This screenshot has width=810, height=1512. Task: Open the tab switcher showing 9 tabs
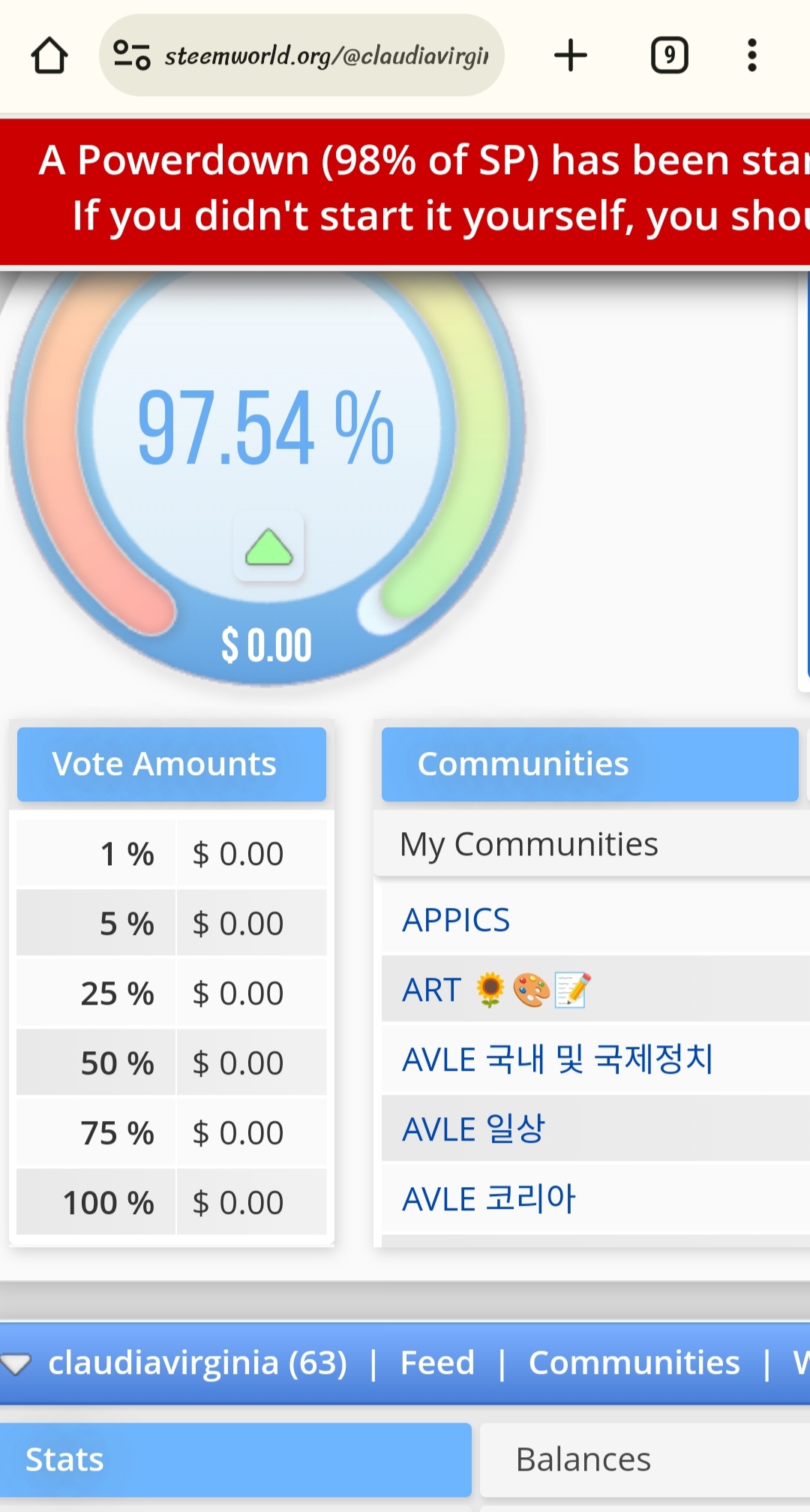coord(669,56)
